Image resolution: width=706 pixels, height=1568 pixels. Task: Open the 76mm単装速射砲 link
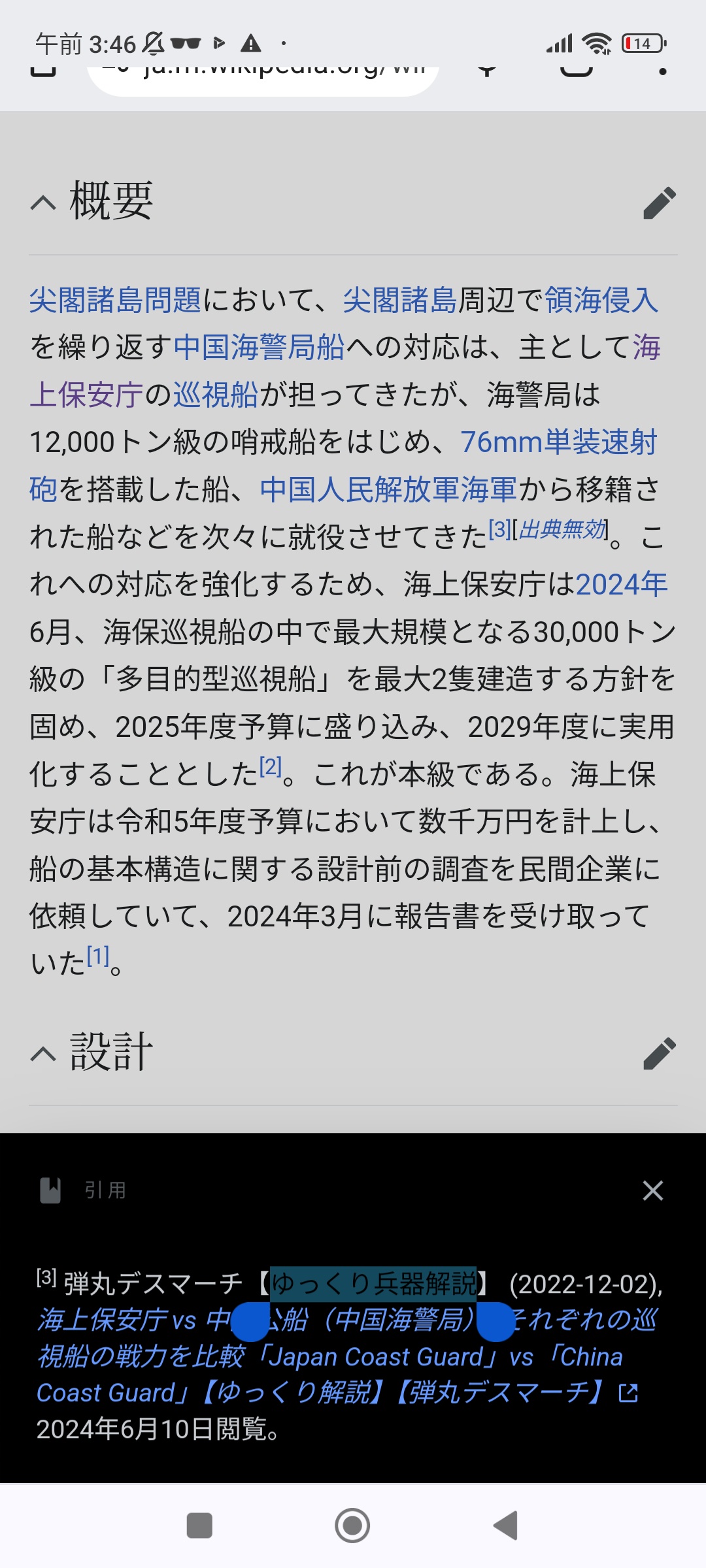pyautogui.click(x=559, y=442)
